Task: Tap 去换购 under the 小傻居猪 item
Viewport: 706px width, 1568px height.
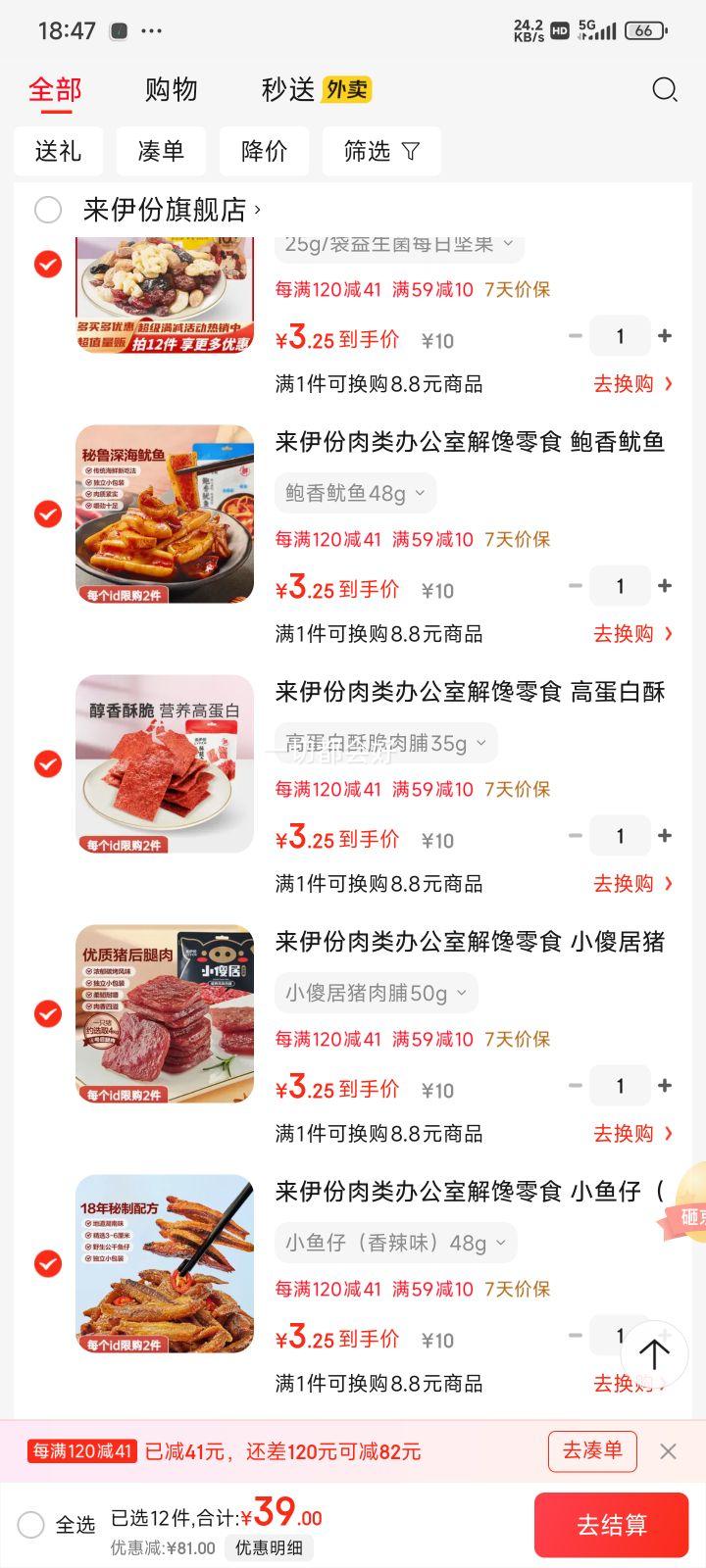Action: (x=633, y=1133)
